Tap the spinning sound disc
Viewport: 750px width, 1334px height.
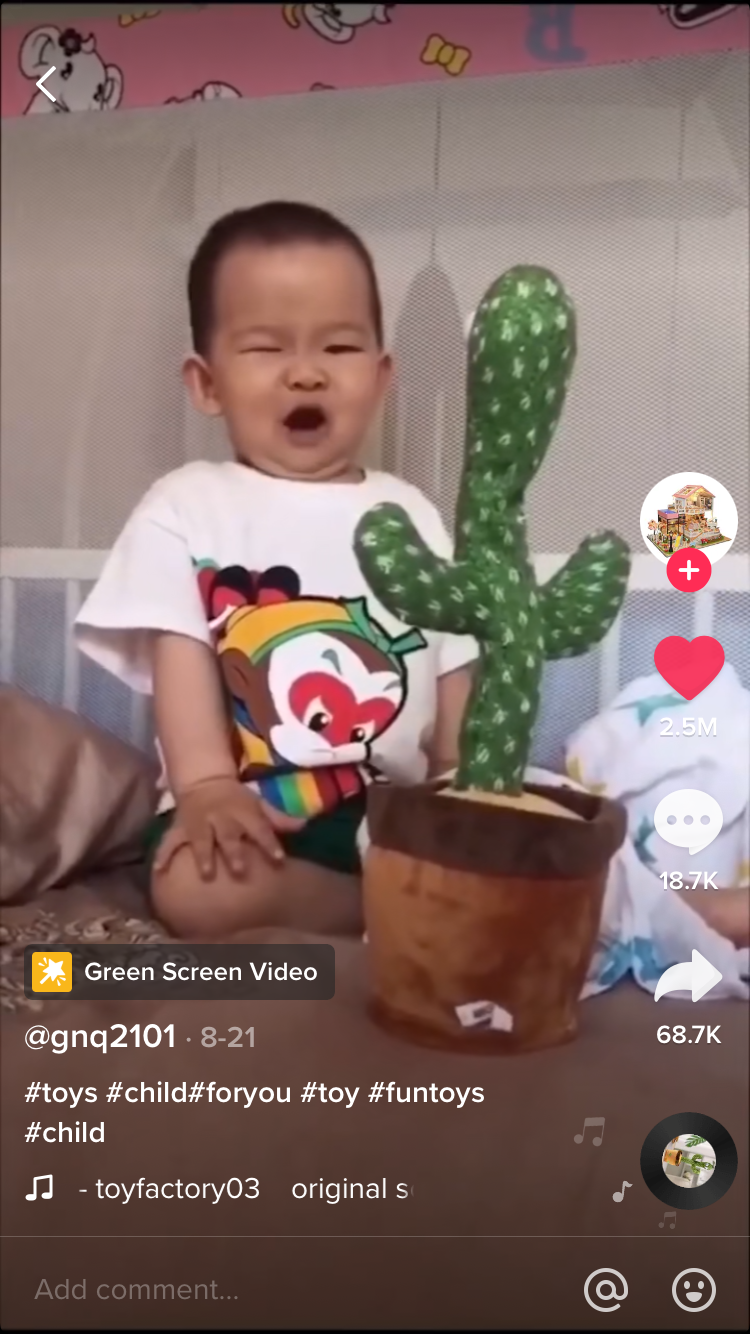click(x=688, y=1161)
